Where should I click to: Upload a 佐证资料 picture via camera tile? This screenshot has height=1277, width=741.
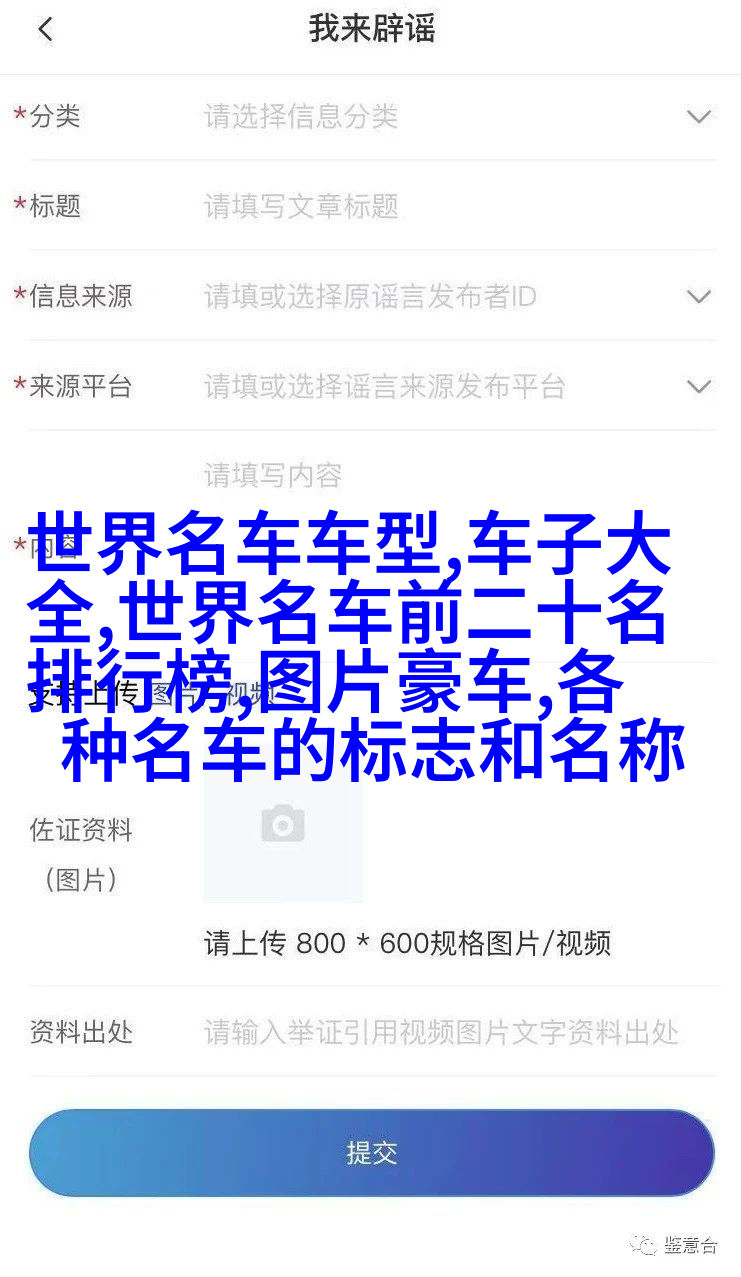click(283, 826)
